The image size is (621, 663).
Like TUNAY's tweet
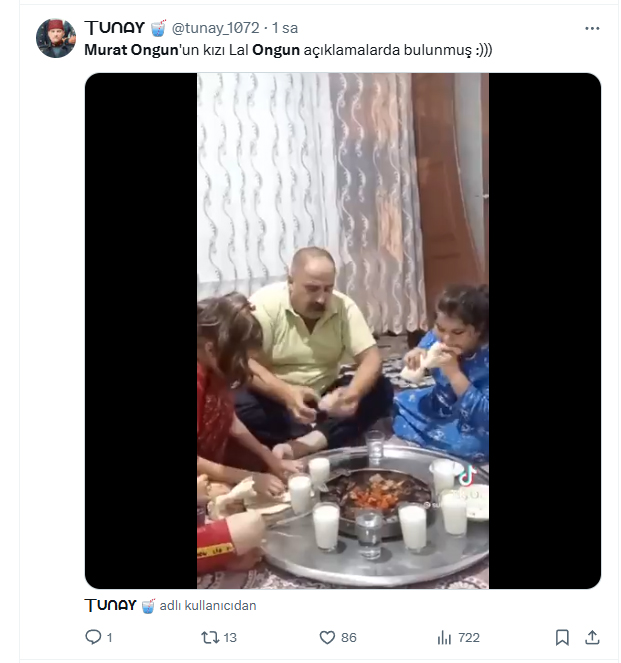point(327,637)
